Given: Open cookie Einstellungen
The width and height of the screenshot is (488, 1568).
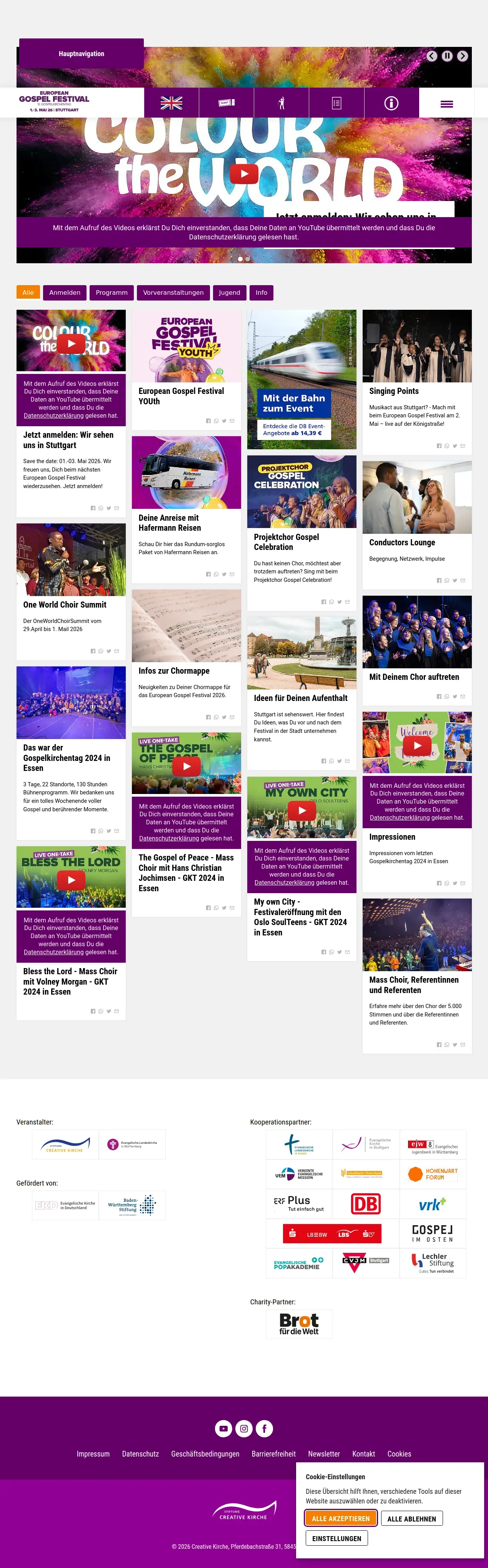Looking at the screenshot, I should (x=337, y=1538).
